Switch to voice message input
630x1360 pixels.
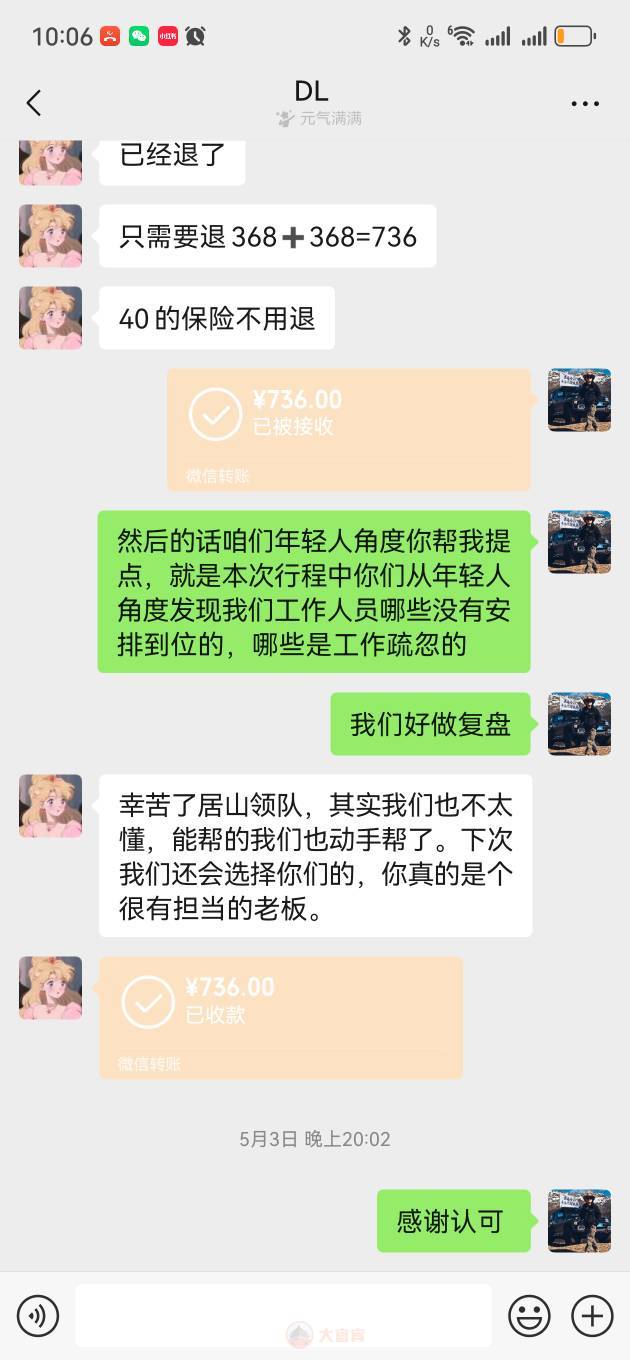click(38, 1315)
